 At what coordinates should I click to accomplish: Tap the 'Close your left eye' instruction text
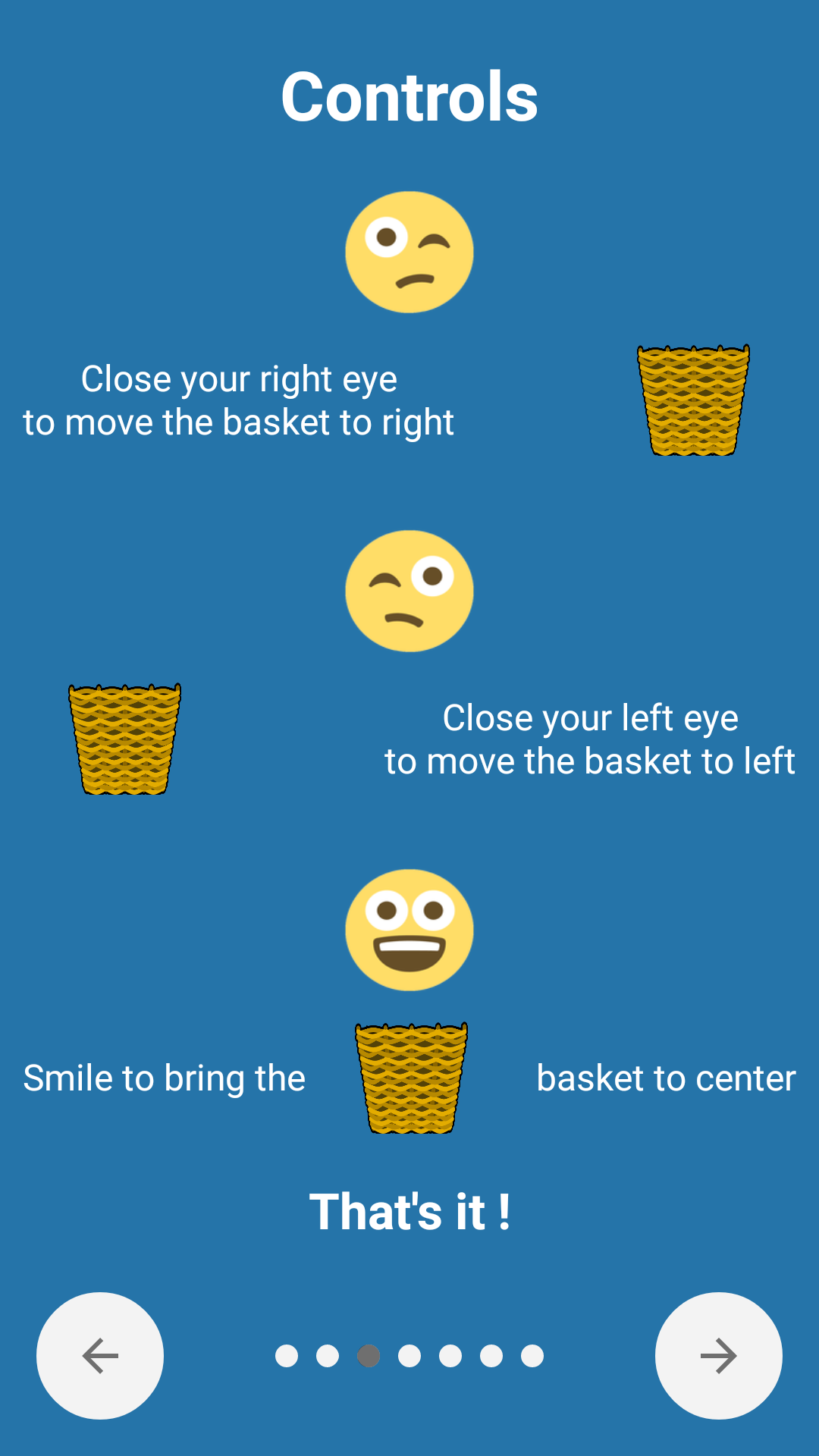591,738
